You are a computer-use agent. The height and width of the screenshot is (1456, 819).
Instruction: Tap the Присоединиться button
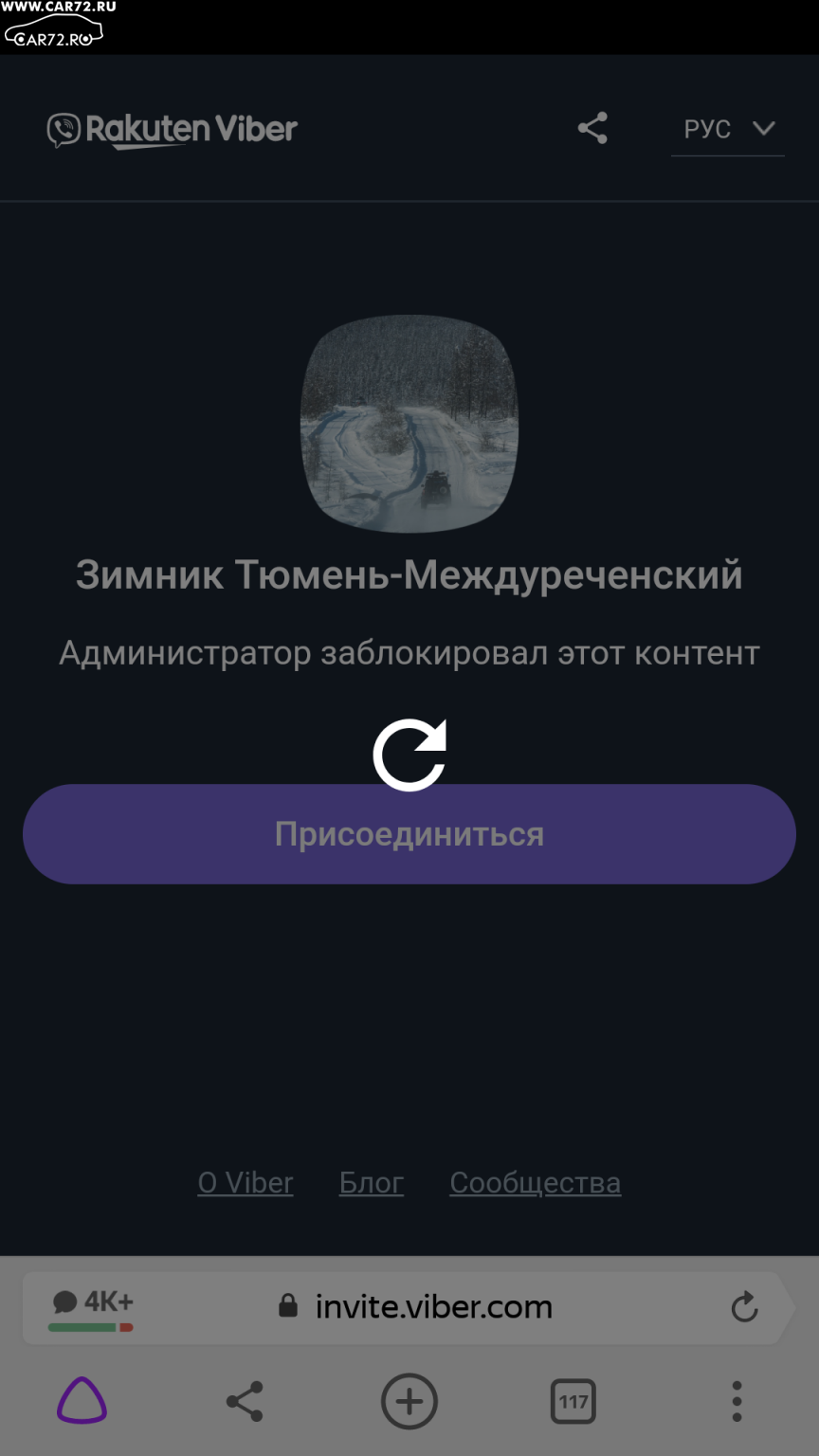(x=409, y=834)
